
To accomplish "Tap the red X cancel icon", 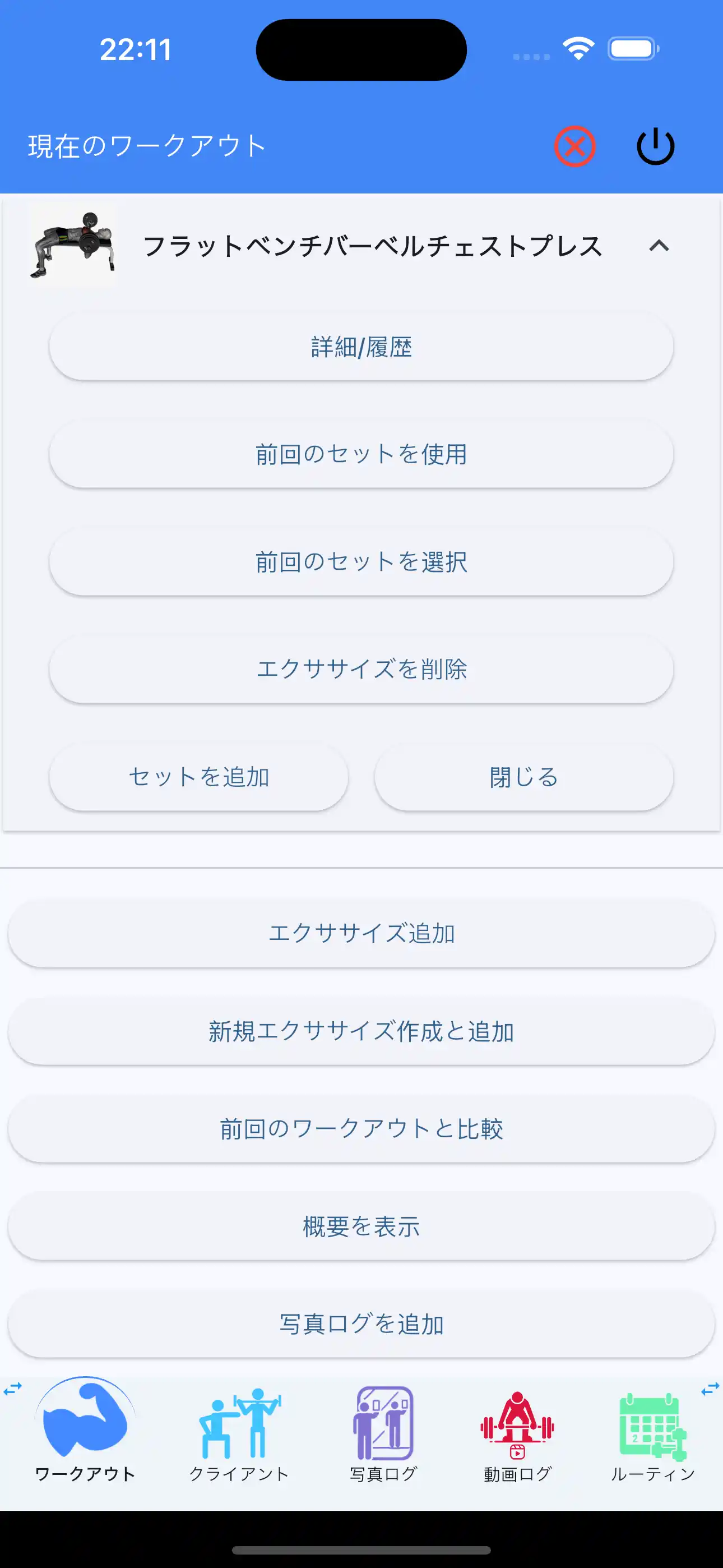I will coord(574,145).
